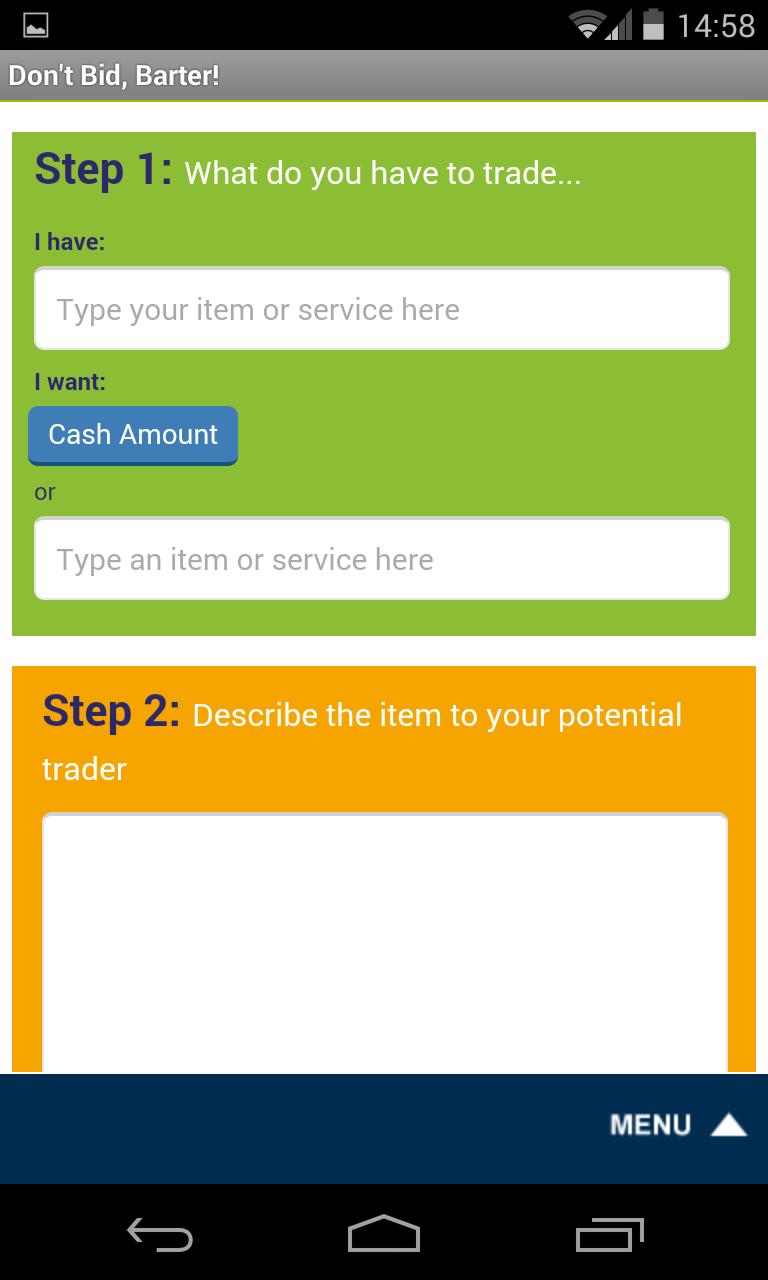Go to the home screen

384,1235
